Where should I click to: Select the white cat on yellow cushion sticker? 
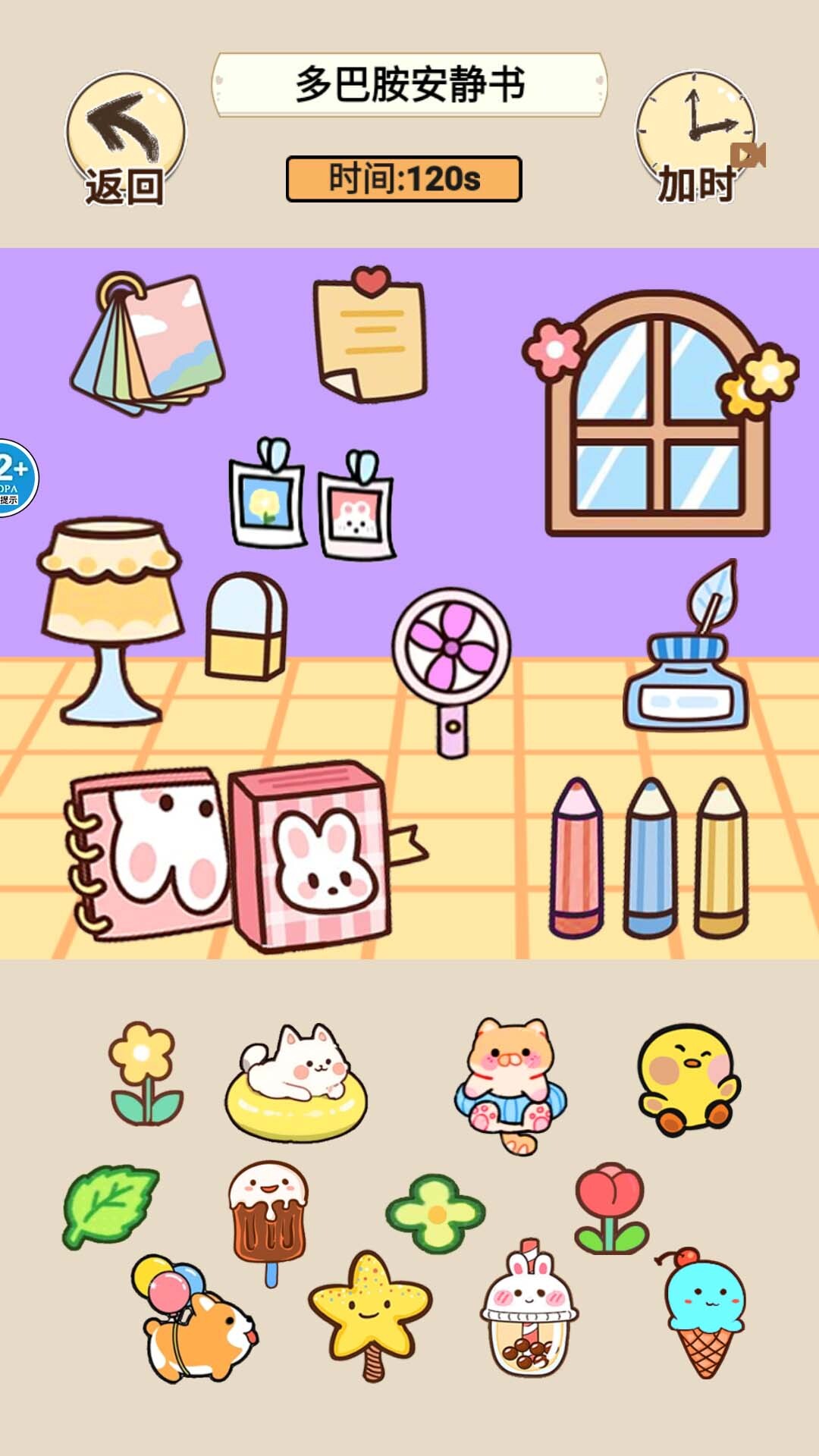tap(296, 1084)
